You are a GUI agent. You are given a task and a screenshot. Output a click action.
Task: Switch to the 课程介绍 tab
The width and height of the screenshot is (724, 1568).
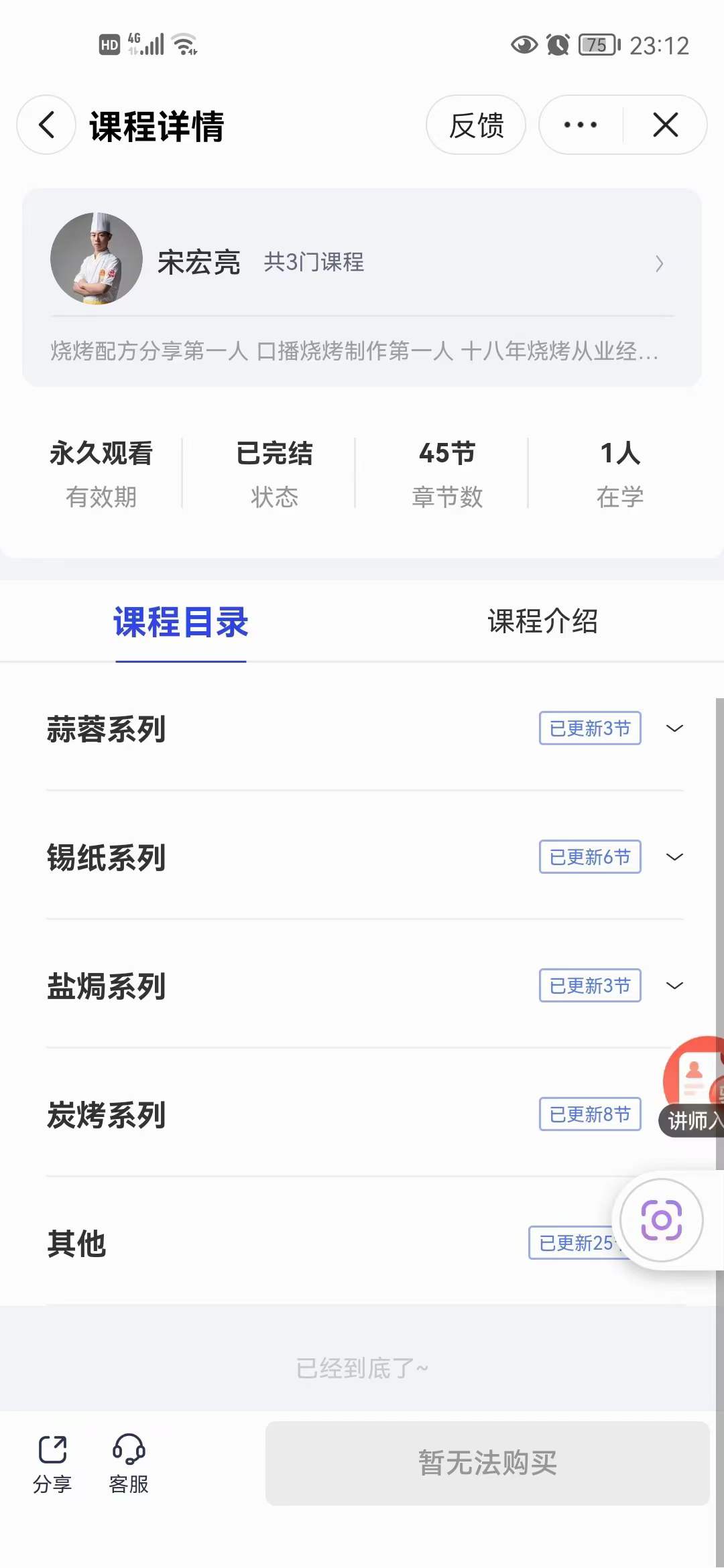coord(543,622)
